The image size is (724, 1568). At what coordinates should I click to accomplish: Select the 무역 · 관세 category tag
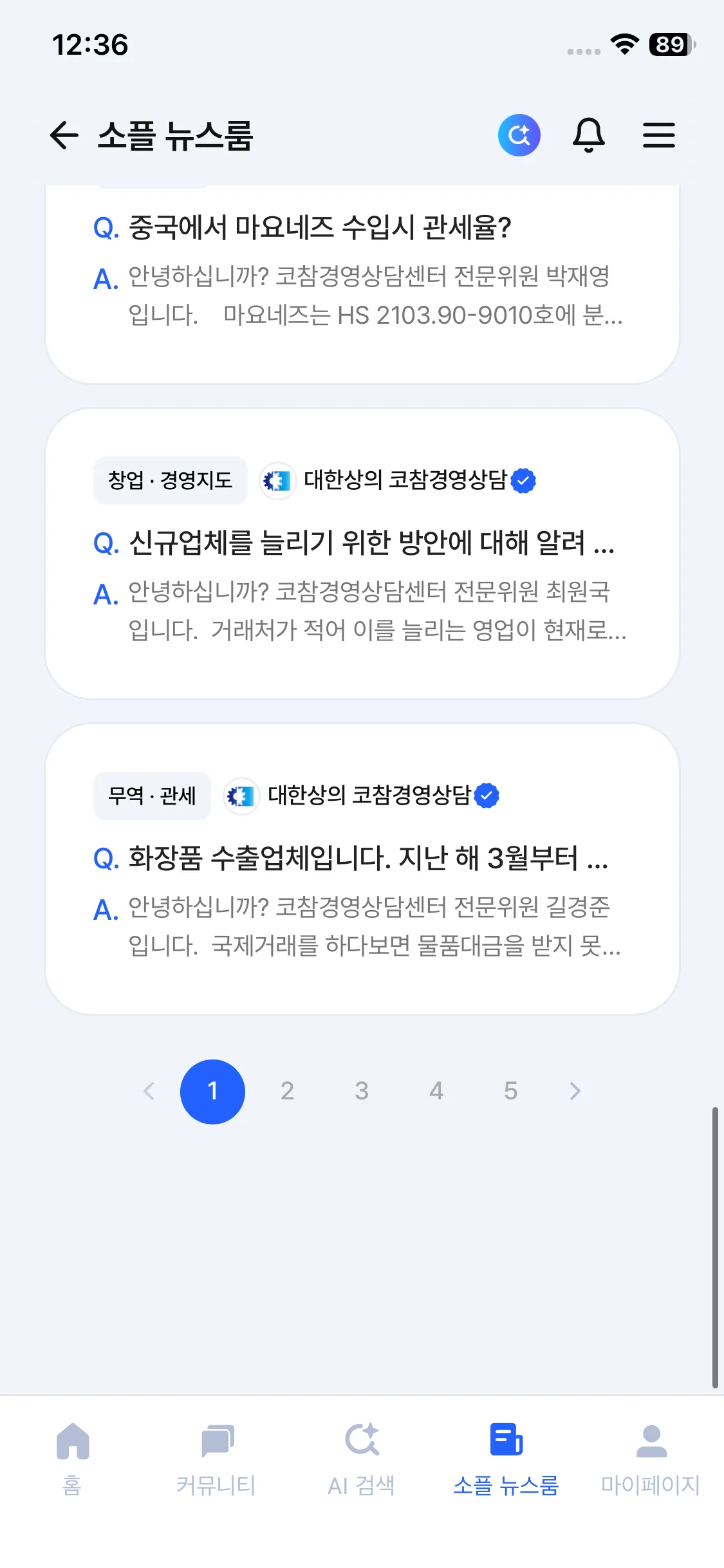click(x=152, y=796)
